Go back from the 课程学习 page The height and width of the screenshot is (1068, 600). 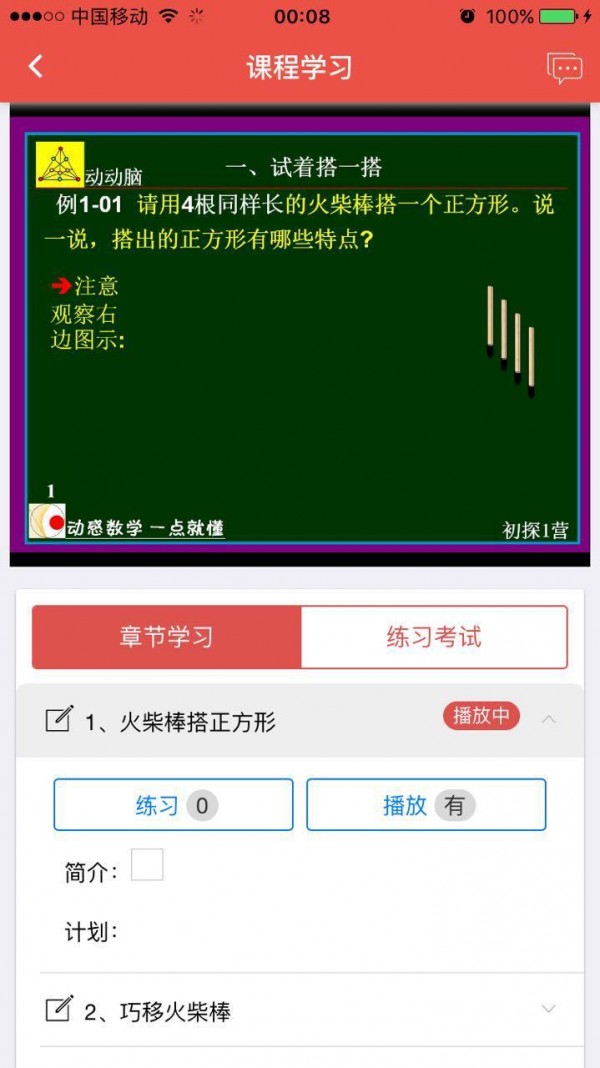click(36, 67)
